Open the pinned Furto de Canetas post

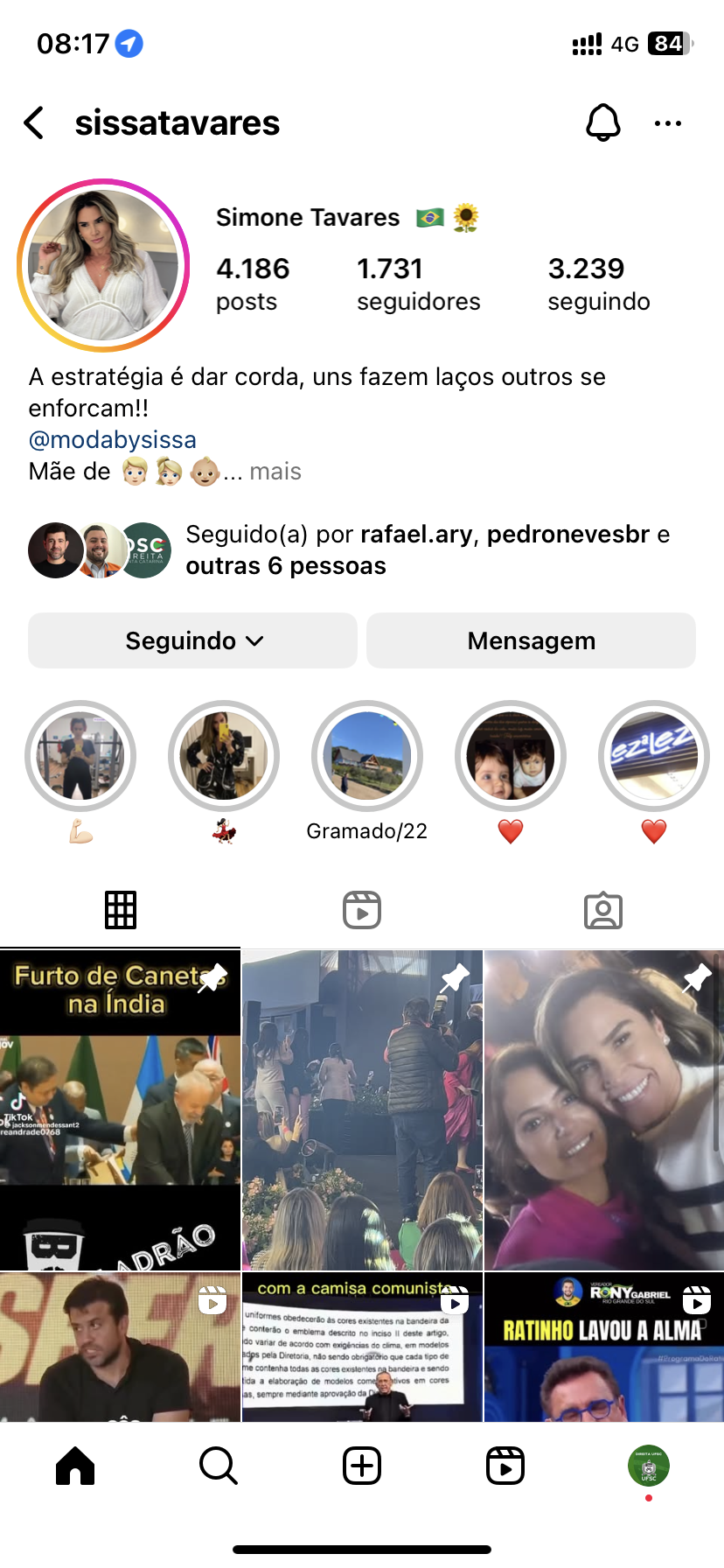pos(120,1109)
